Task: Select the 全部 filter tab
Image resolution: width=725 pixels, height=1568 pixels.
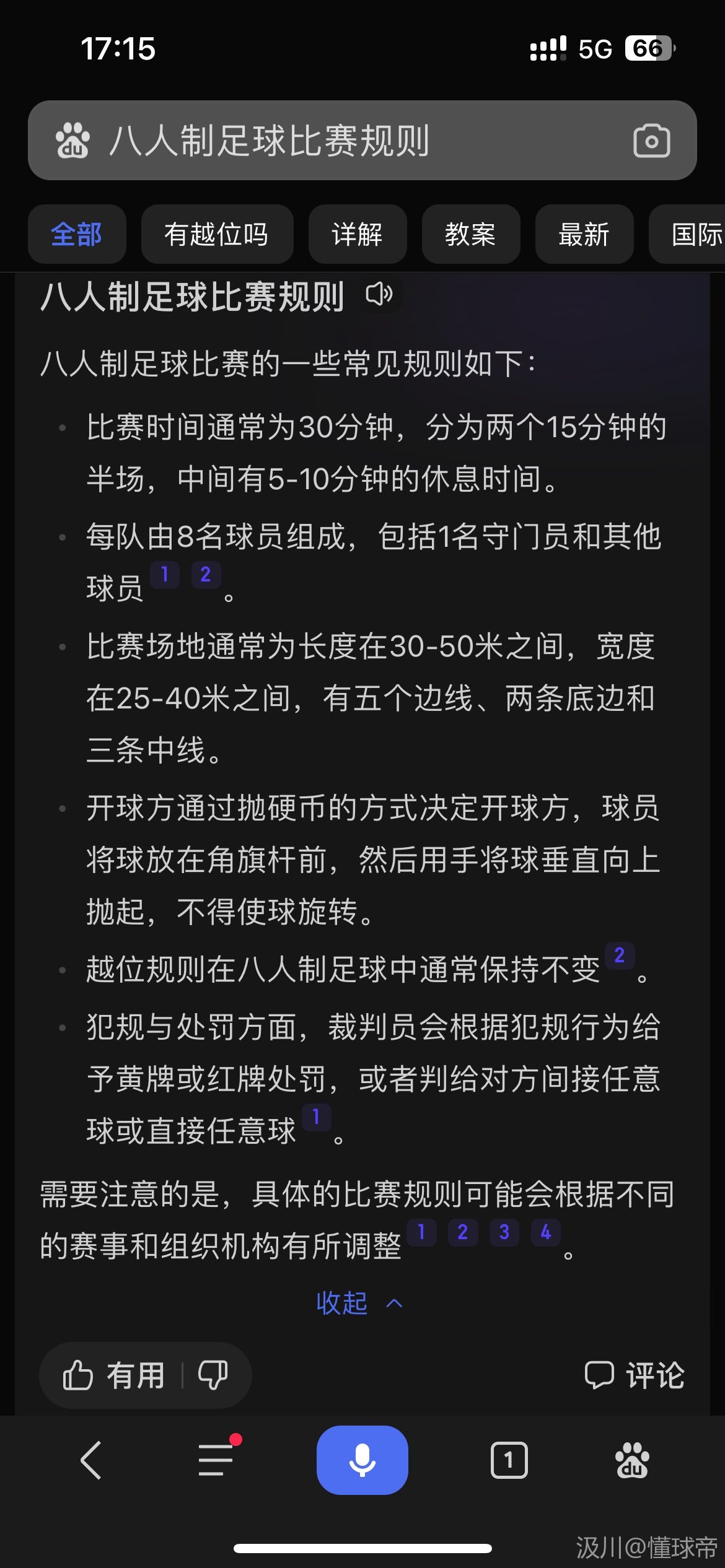Action: click(76, 235)
